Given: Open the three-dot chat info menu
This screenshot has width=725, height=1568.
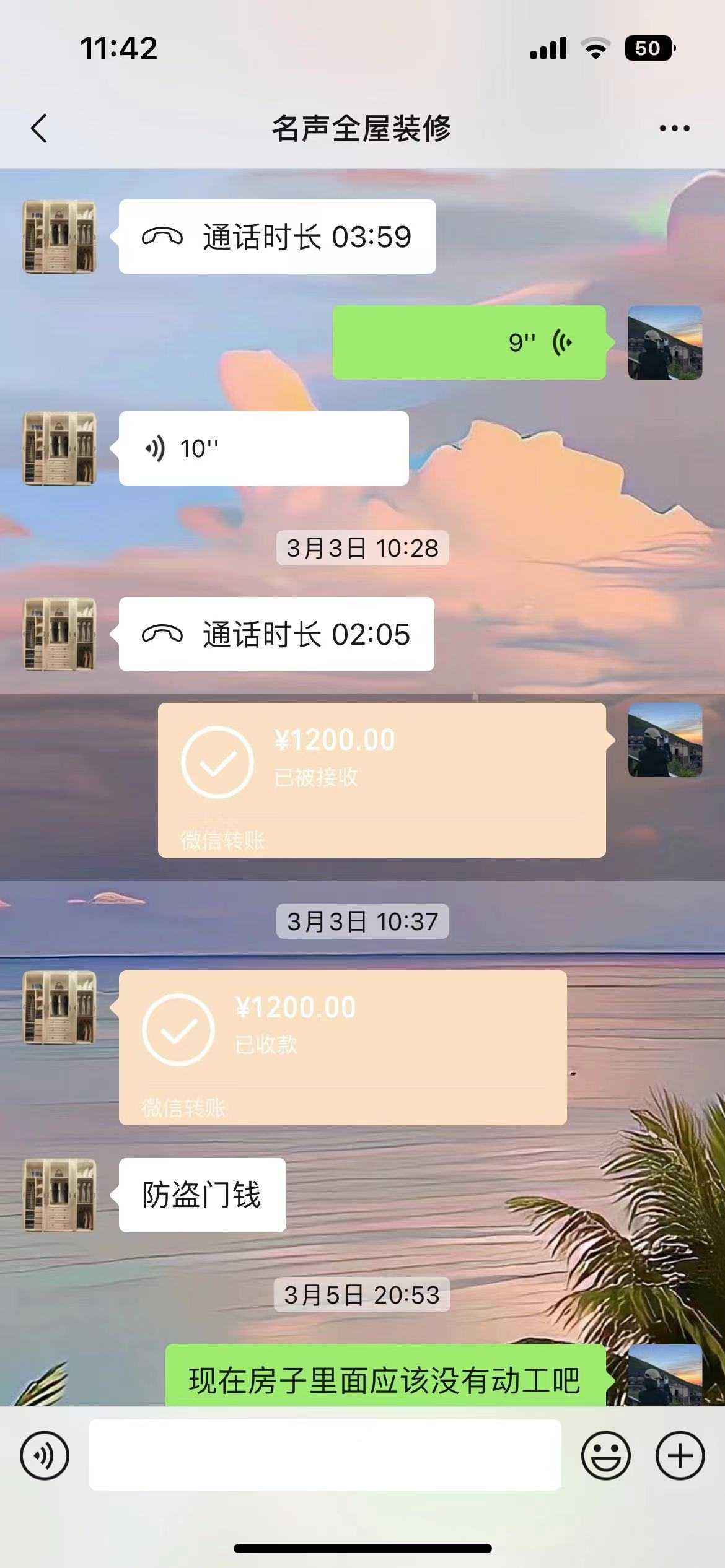Looking at the screenshot, I should [x=674, y=128].
